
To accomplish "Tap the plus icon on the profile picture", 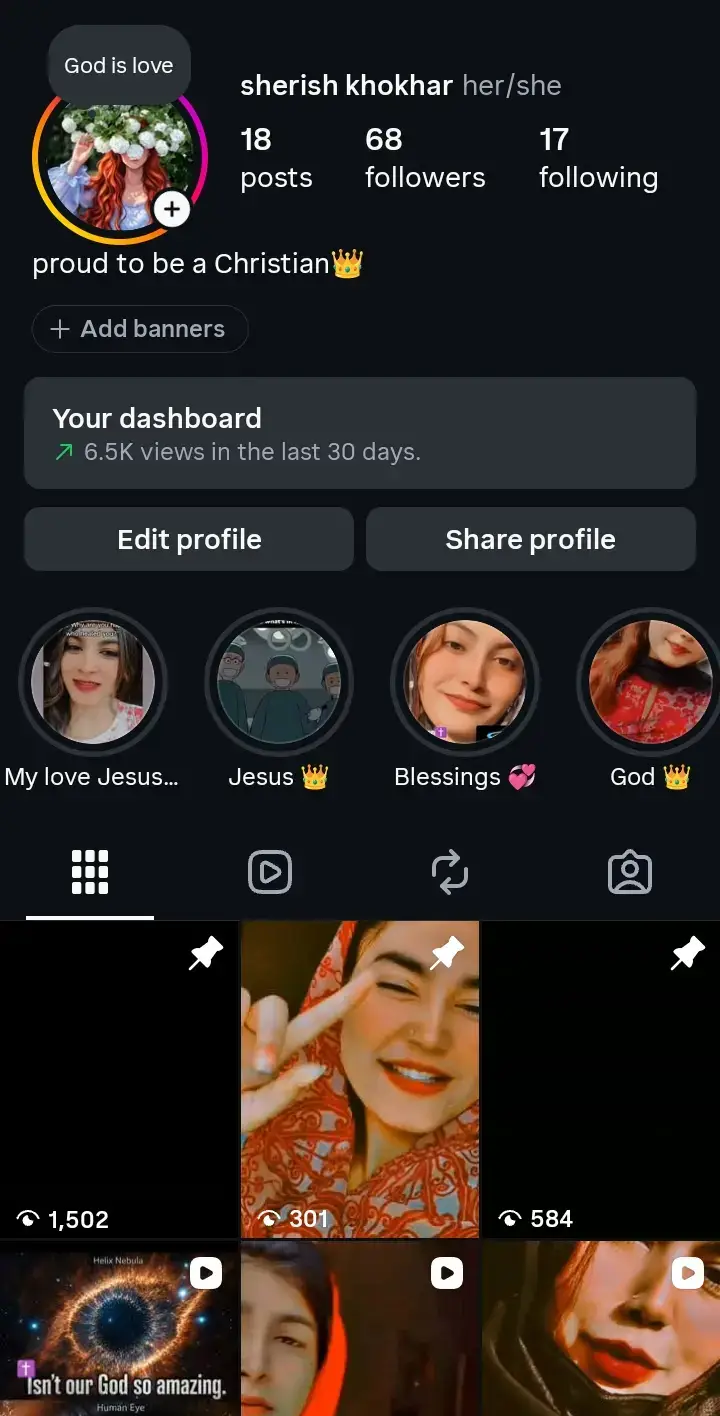I will (x=172, y=209).
